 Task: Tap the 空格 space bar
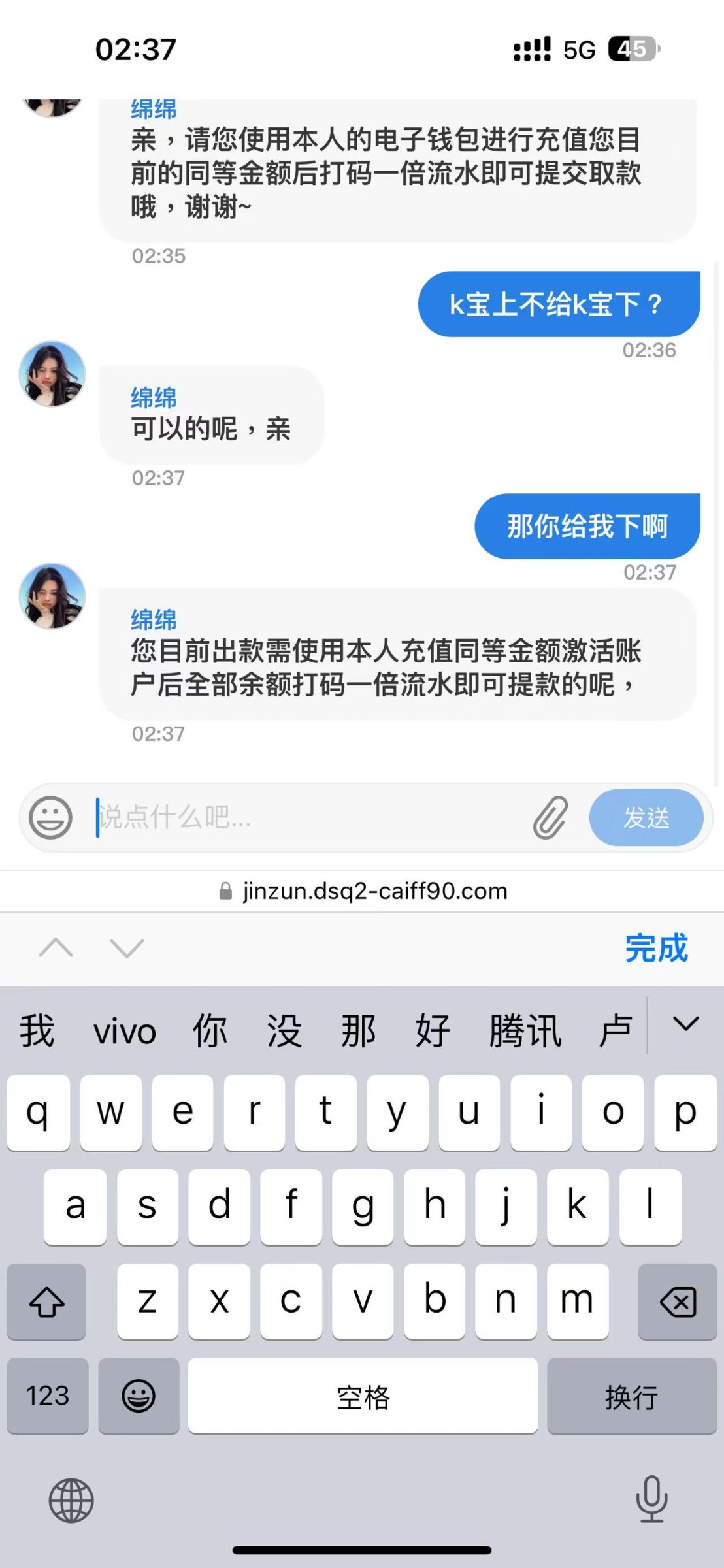click(x=363, y=1396)
